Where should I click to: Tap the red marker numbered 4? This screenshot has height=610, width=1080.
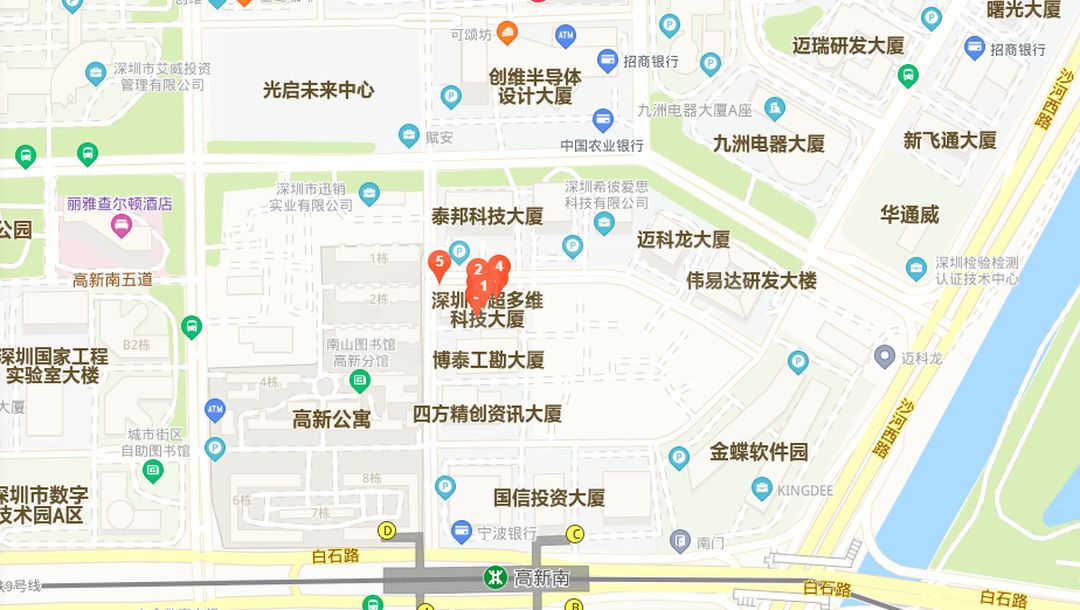[500, 266]
